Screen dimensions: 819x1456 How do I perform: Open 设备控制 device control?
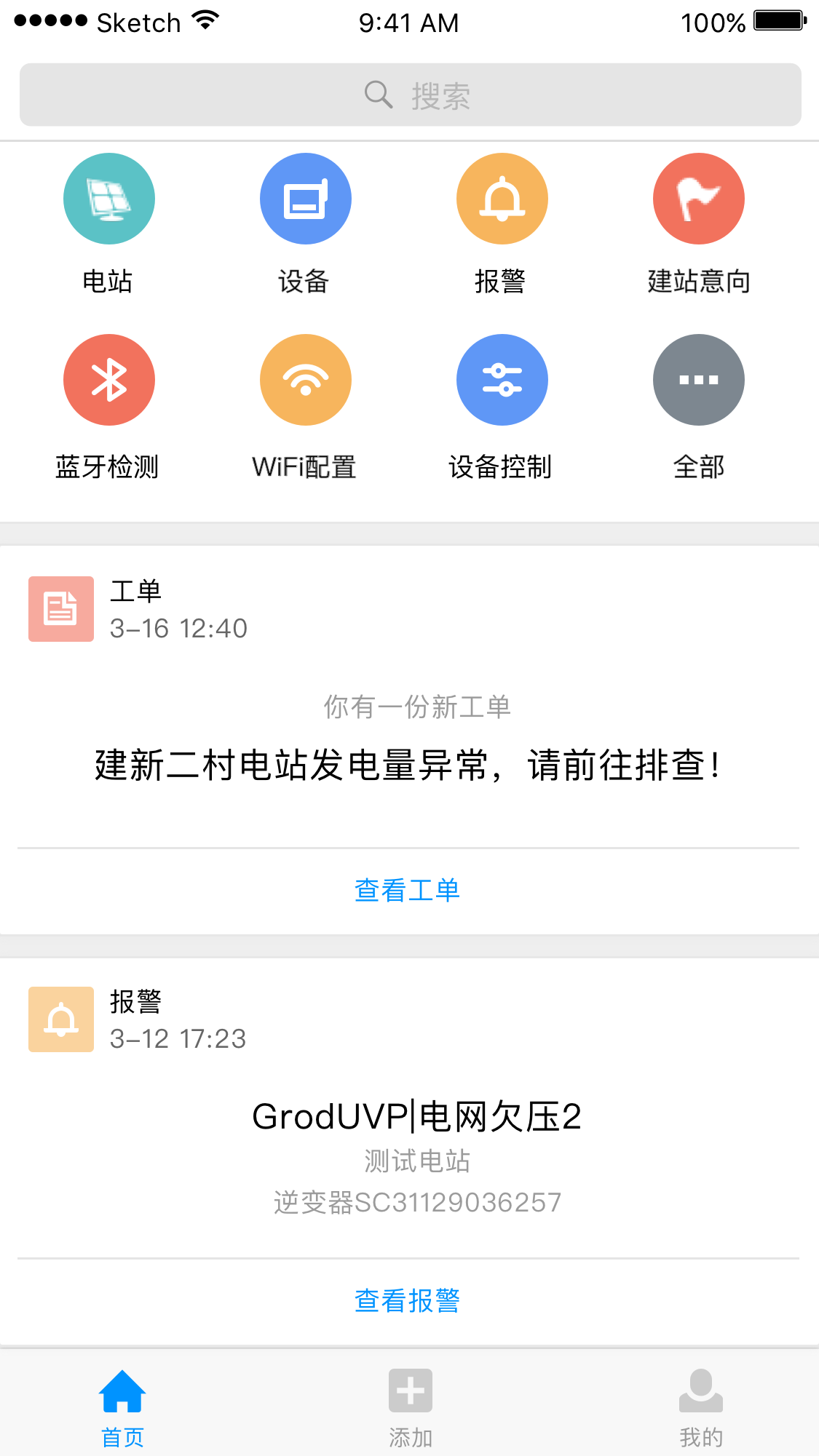coord(502,380)
